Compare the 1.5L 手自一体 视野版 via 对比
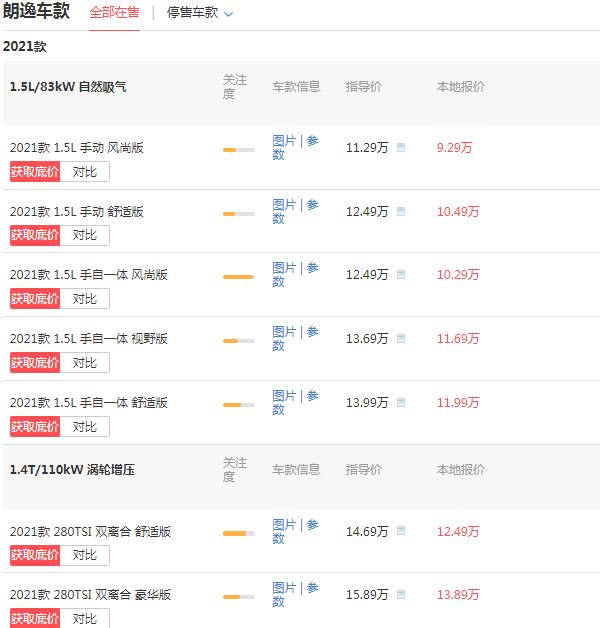The height and width of the screenshot is (628, 600). click(85, 363)
